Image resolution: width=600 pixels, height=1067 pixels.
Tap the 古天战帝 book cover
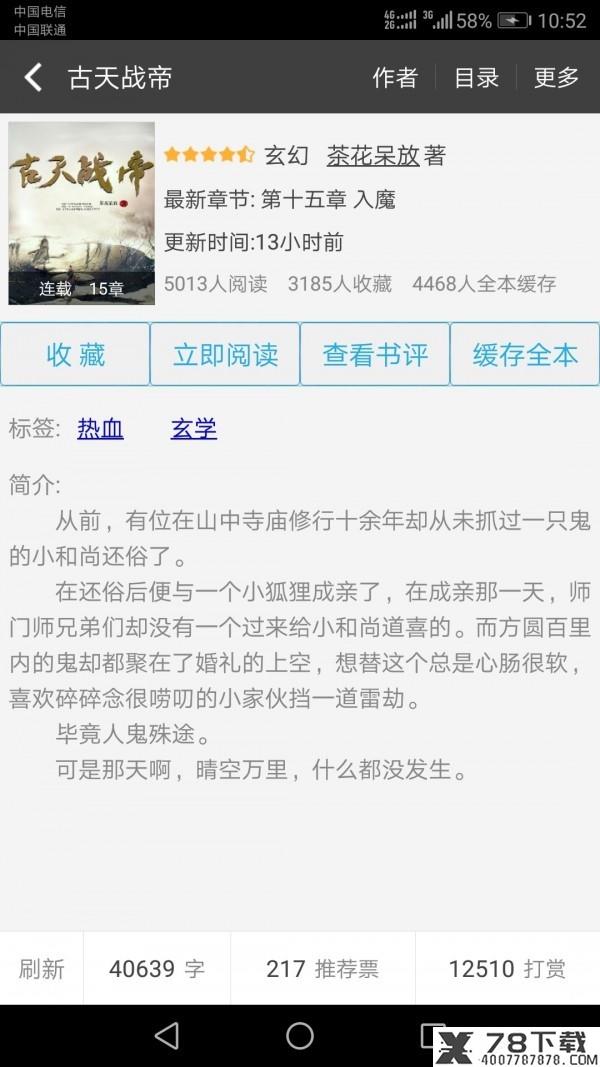coord(82,213)
